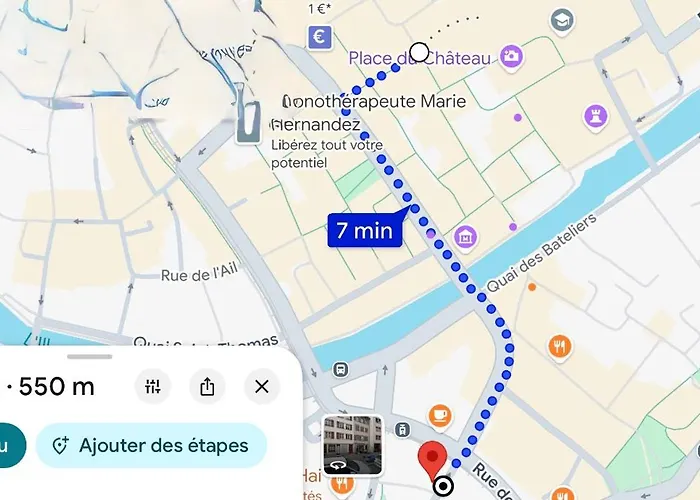Open Place du Château camera marker
Viewport: 700px width, 500px height.
(512, 56)
